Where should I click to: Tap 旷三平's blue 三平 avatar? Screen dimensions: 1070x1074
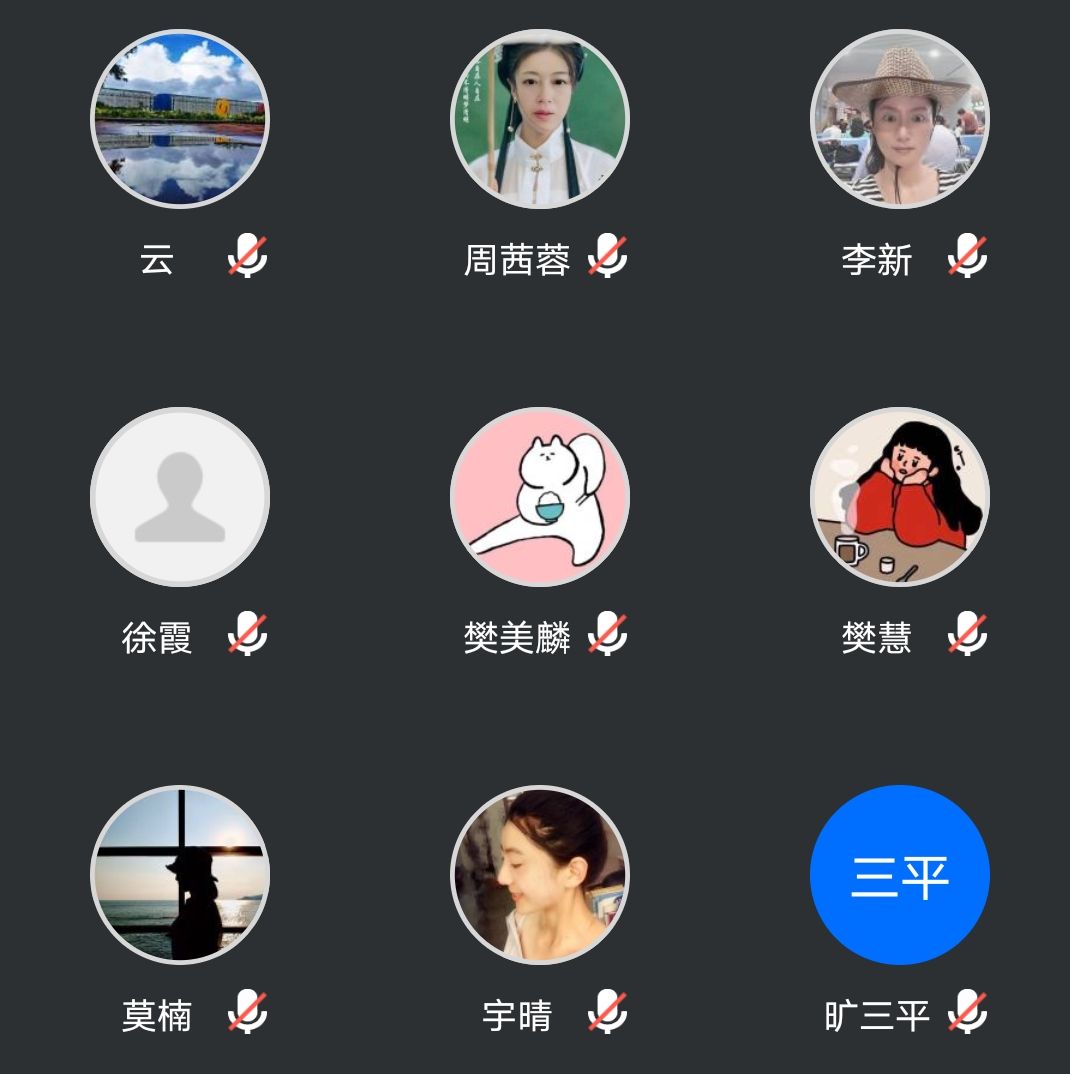pyautogui.click(x=900, y=874)
